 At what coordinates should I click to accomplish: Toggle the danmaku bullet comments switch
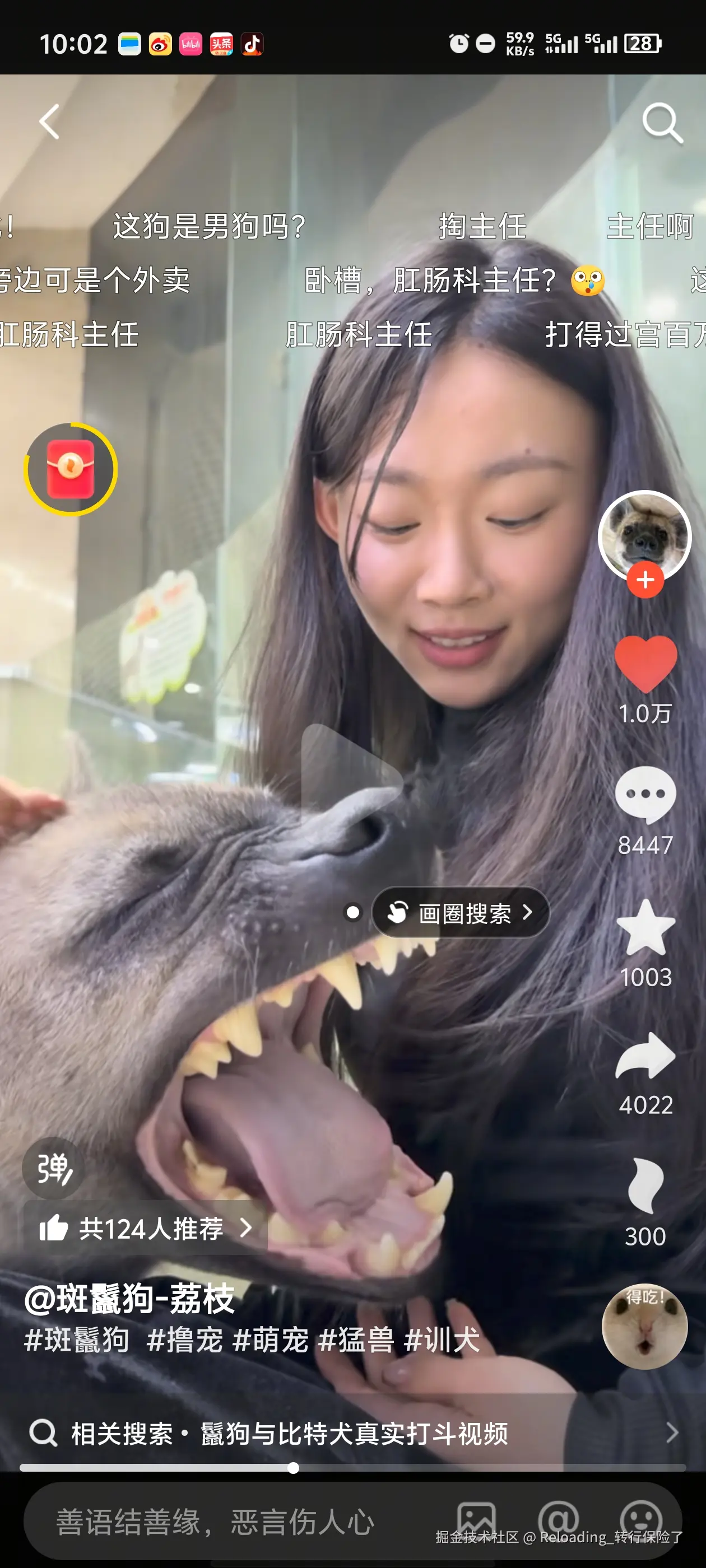coord(54,1168)
